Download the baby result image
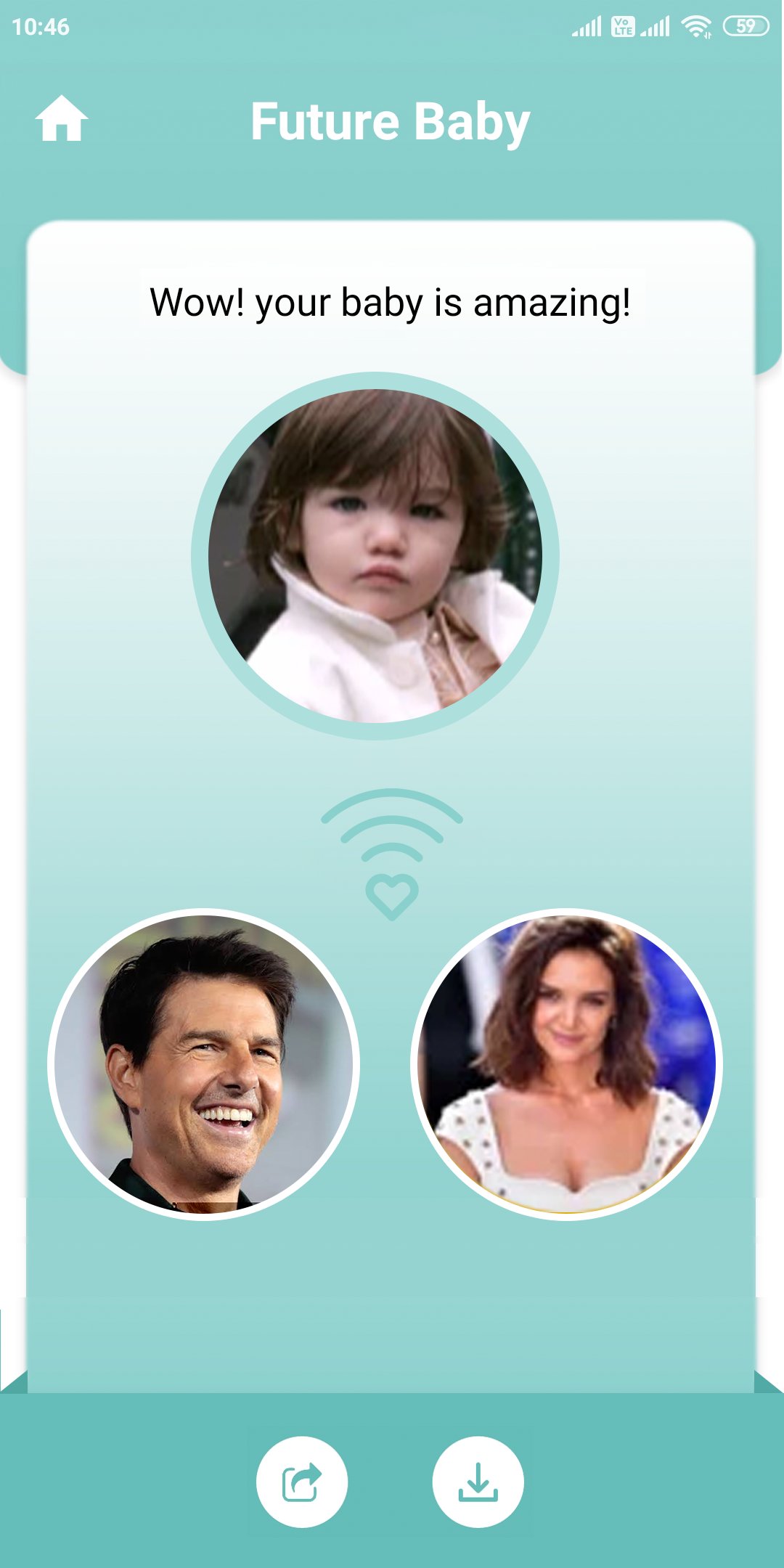This screenshot has height=1568, width=784. click(x=478, y=1482)
